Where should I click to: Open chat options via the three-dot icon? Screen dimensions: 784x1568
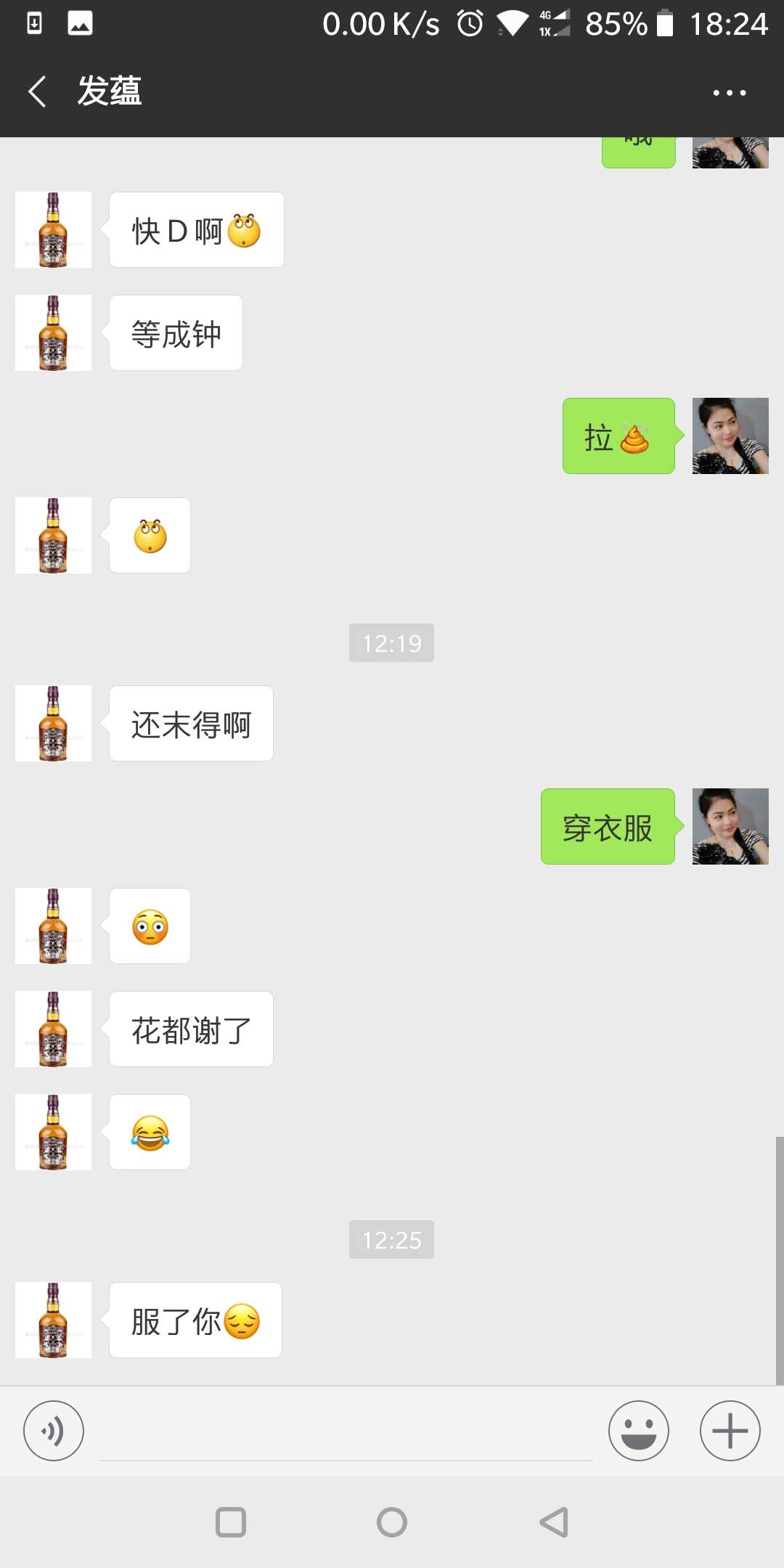[x=730, y=91]
